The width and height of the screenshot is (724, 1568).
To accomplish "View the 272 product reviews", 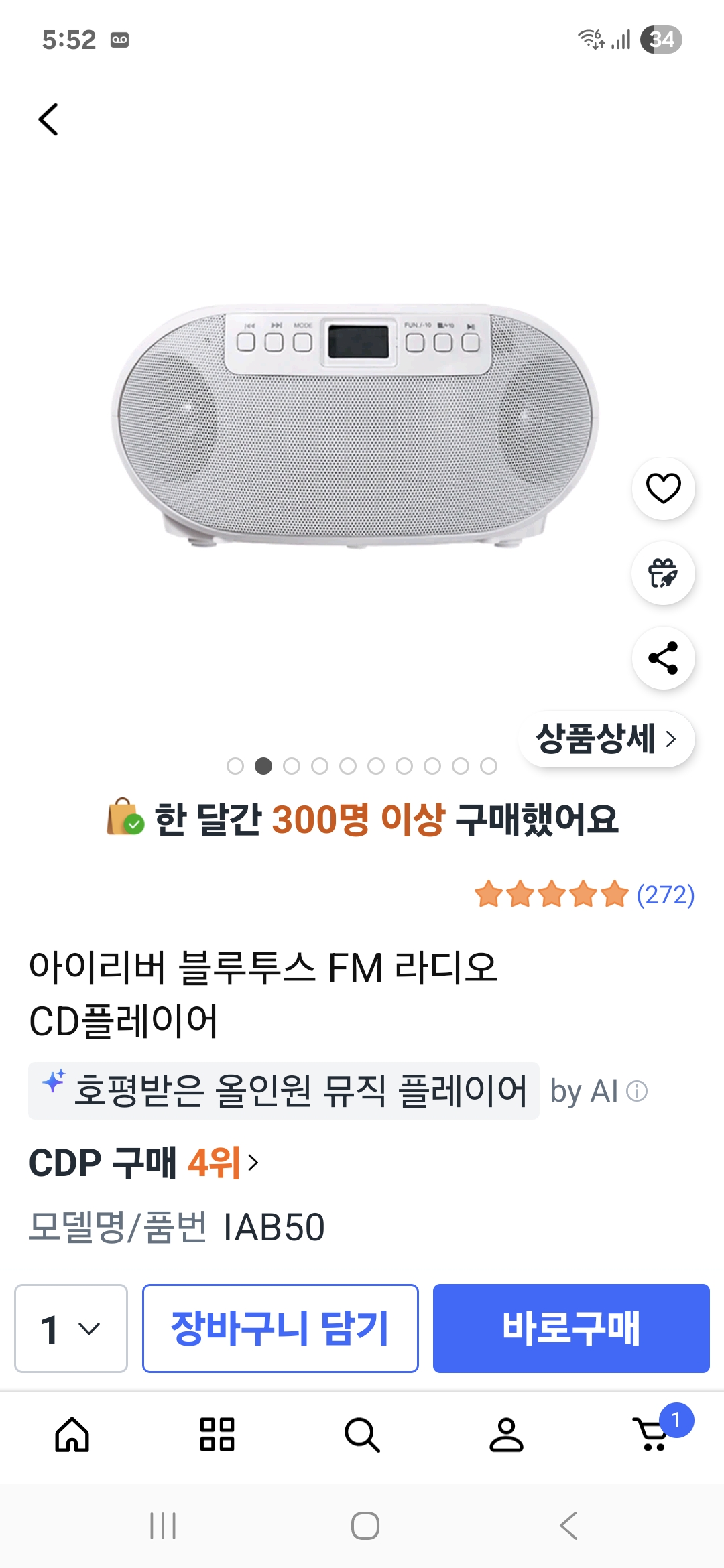I will (x=664, y=895).
